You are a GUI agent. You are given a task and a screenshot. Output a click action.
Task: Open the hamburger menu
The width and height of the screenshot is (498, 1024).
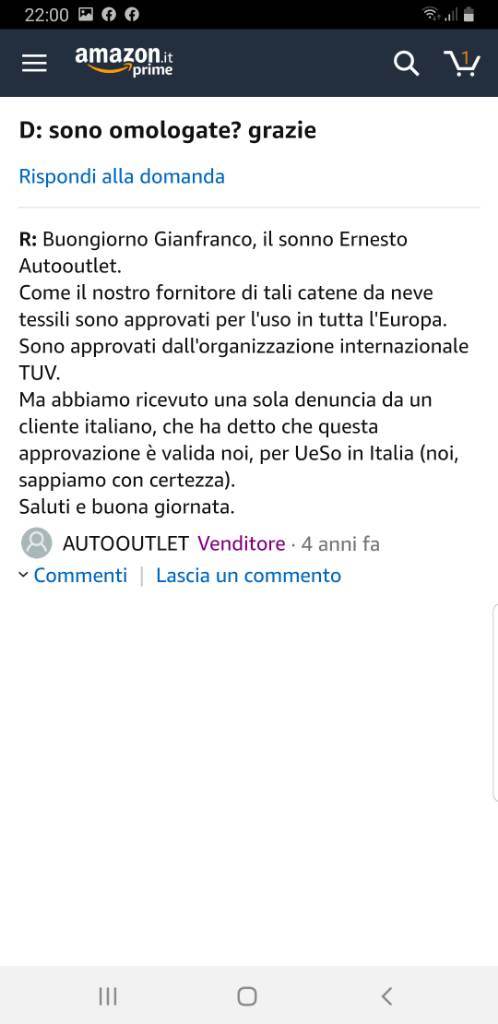[x=34, y=63]
